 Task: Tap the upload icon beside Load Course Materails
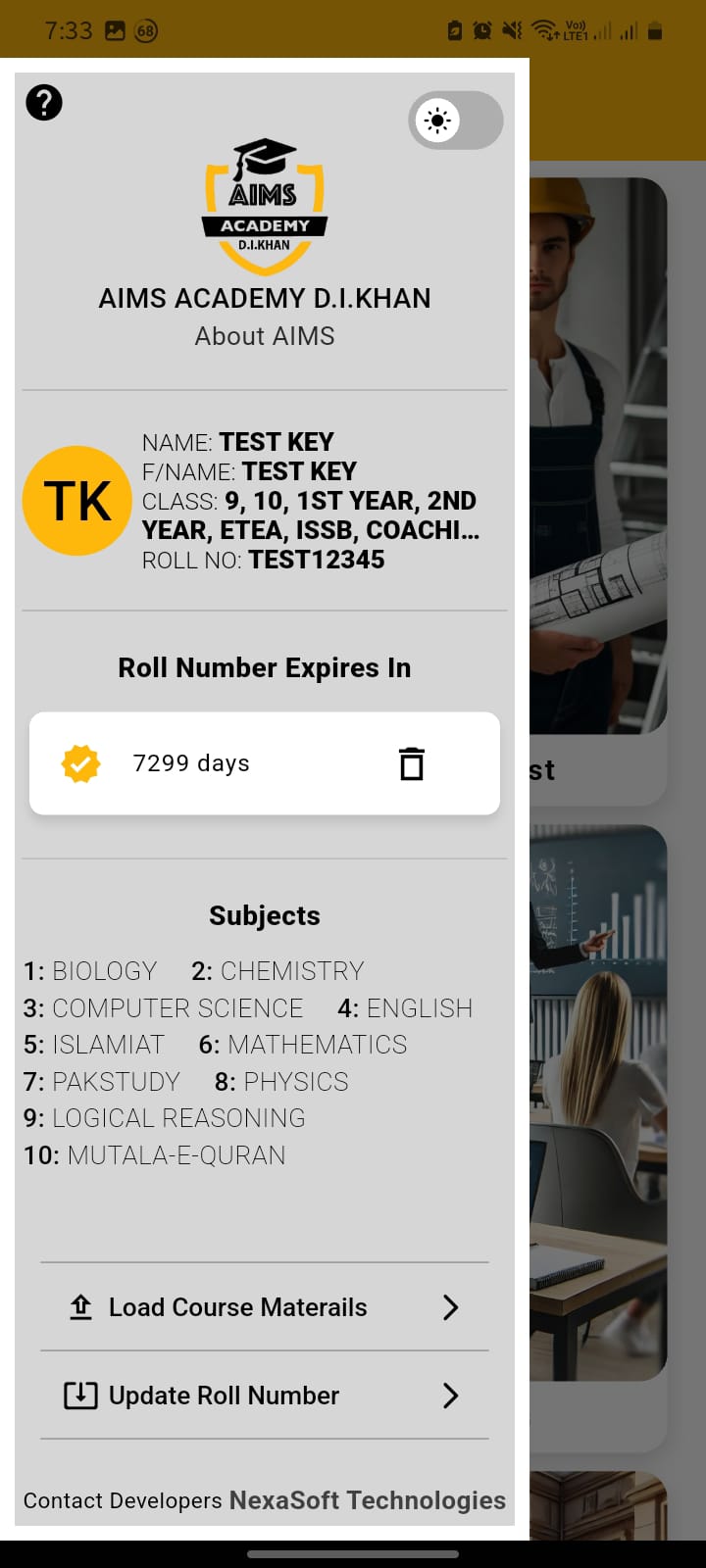click(79, 1306)
